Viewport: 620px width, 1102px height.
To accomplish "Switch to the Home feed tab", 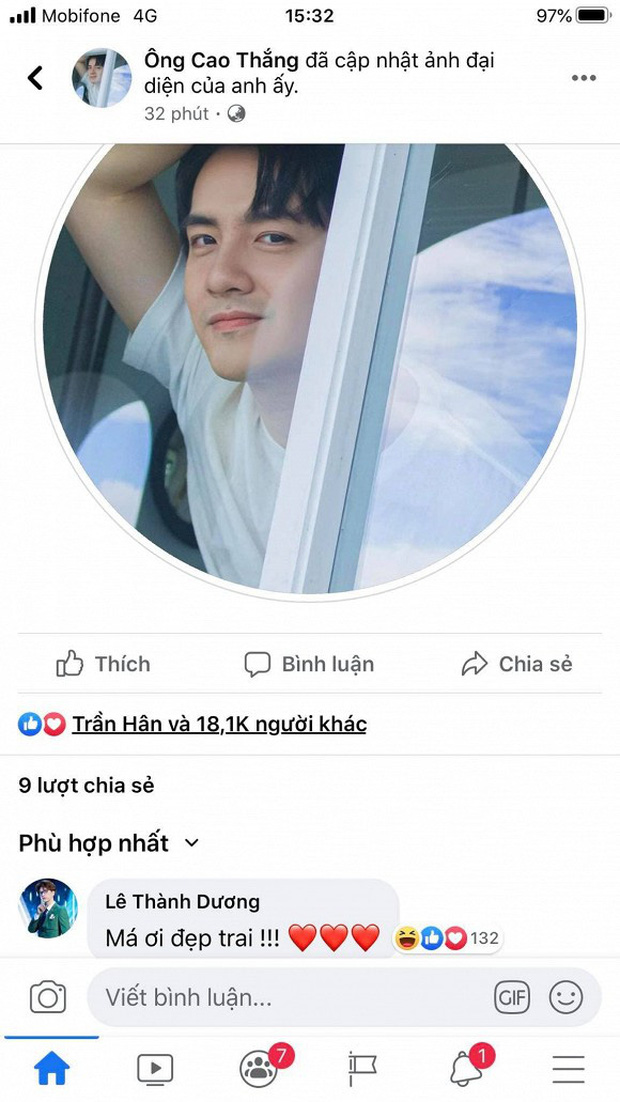I will click(x=52, y=1070).
